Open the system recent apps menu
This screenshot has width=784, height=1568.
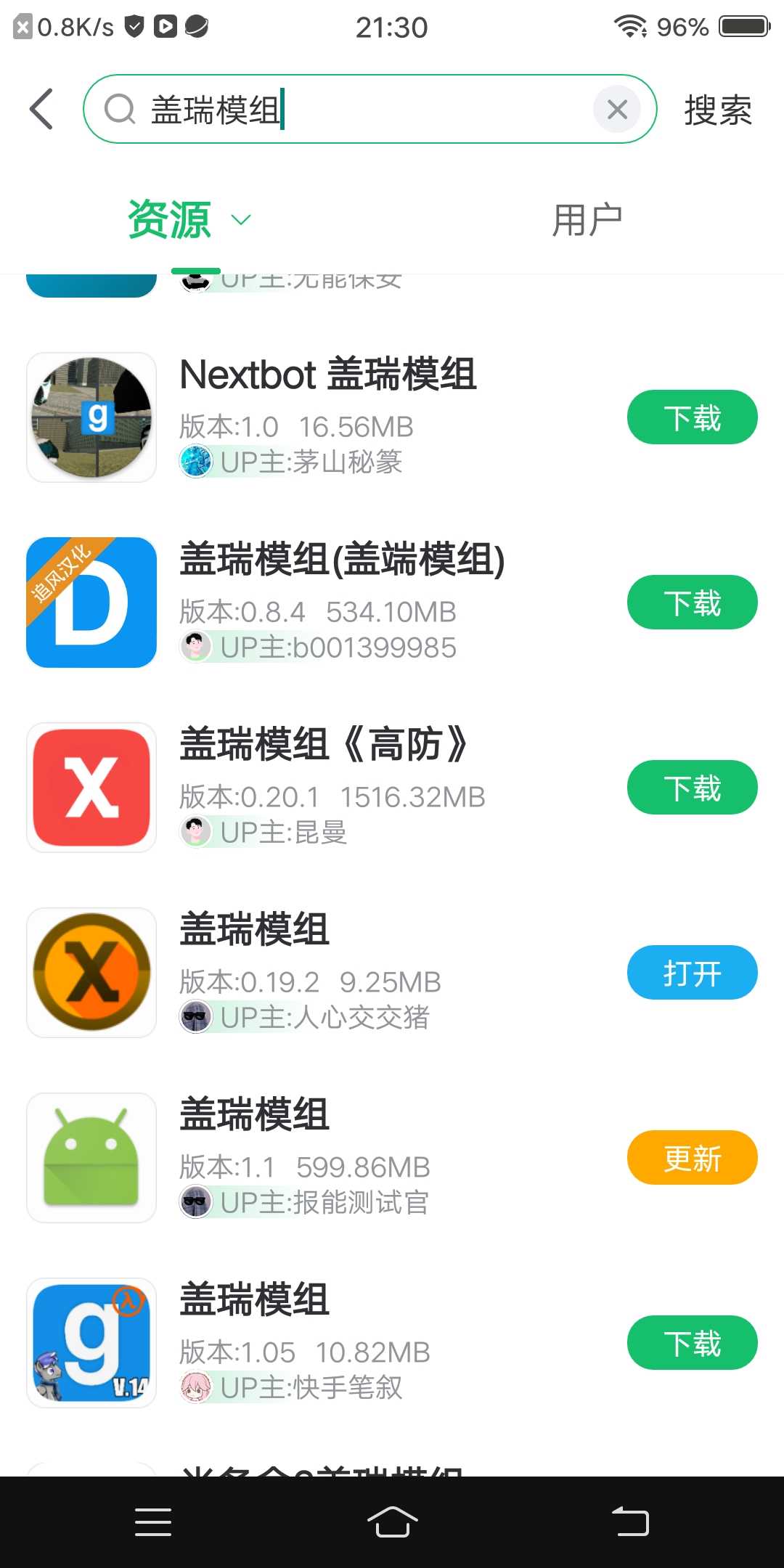point(153,1522)
